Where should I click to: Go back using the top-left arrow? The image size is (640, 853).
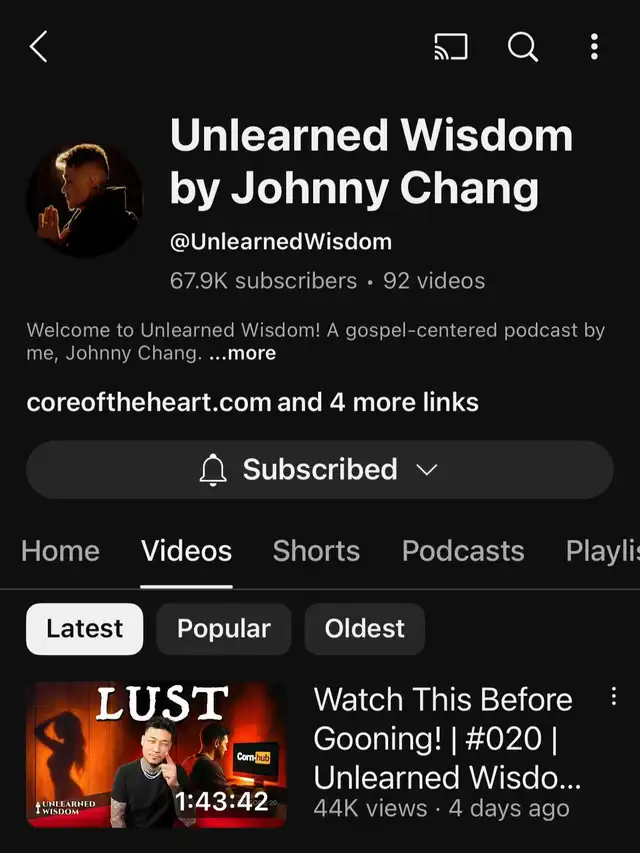(39, 46)
